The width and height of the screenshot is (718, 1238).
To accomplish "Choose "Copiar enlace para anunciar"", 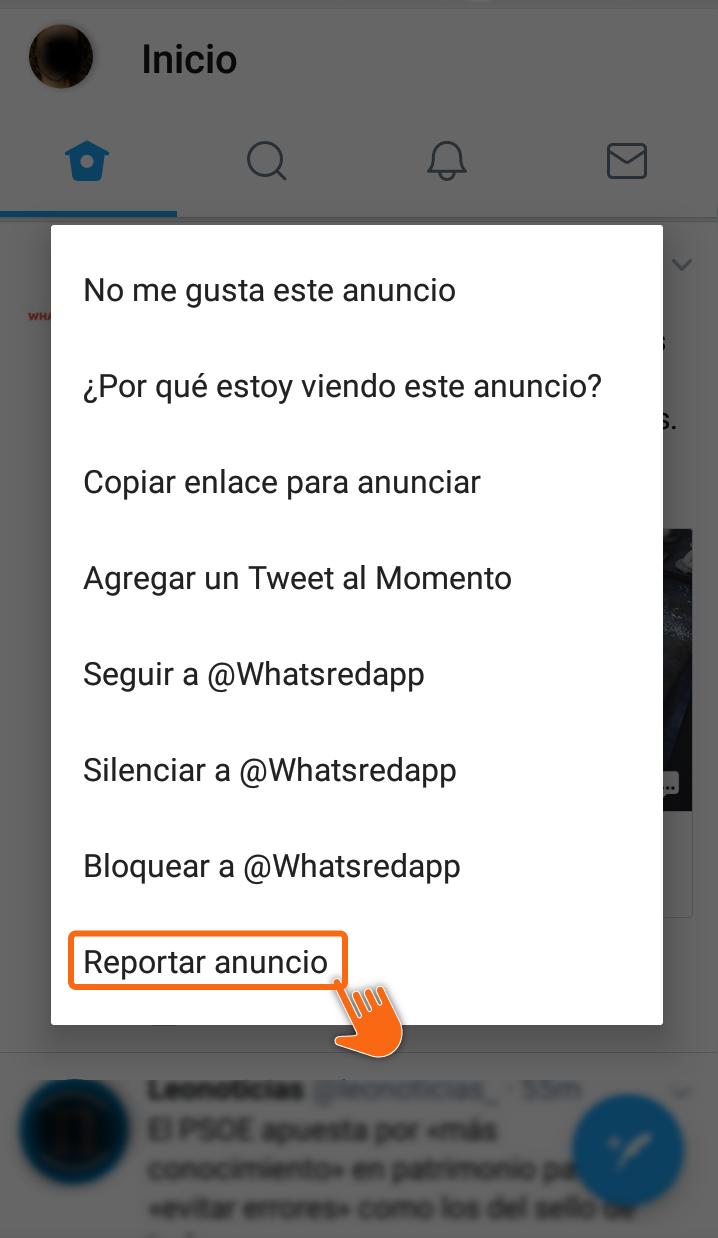I will coord(282,483).
